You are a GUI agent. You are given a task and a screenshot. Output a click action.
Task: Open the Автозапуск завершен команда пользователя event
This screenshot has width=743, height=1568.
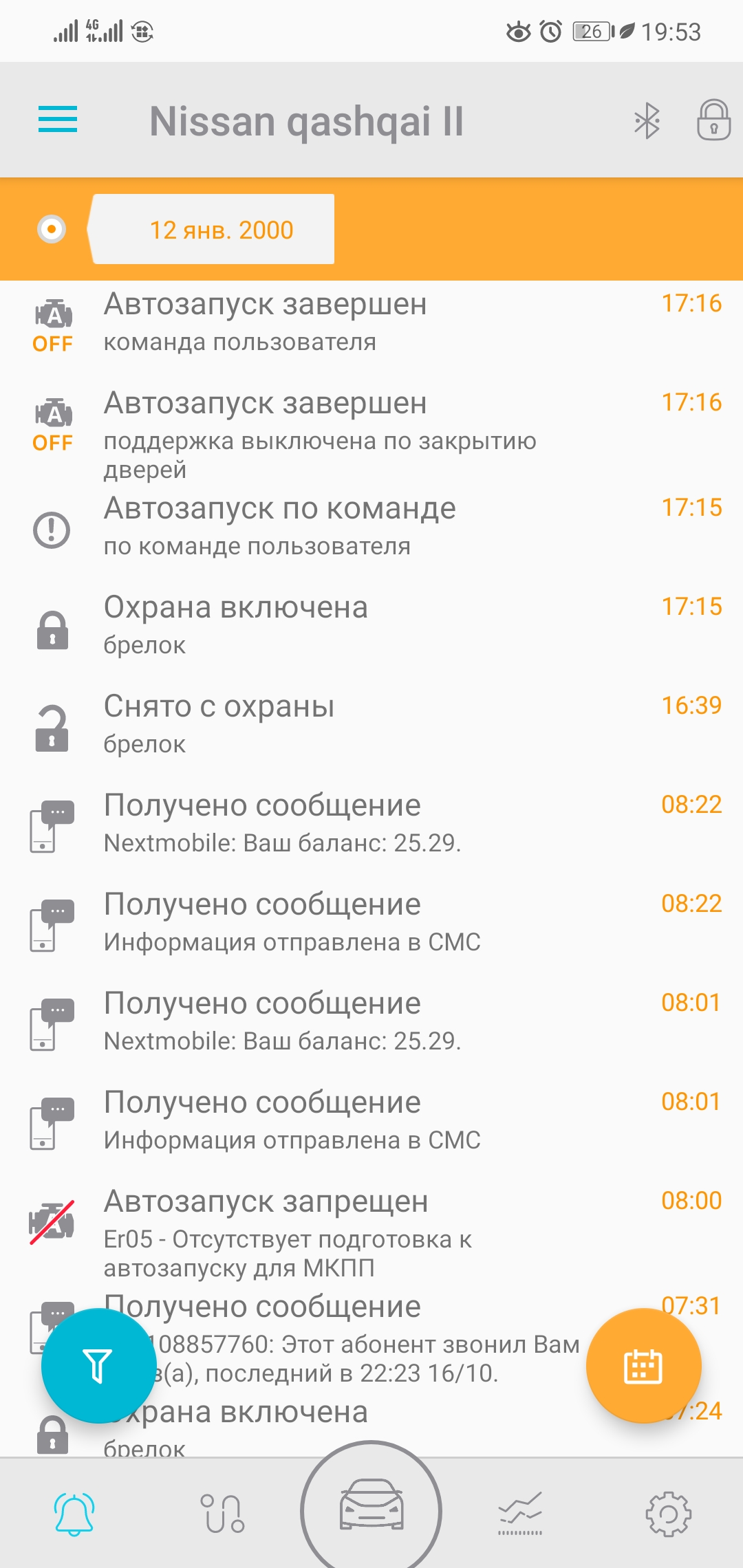371,323
